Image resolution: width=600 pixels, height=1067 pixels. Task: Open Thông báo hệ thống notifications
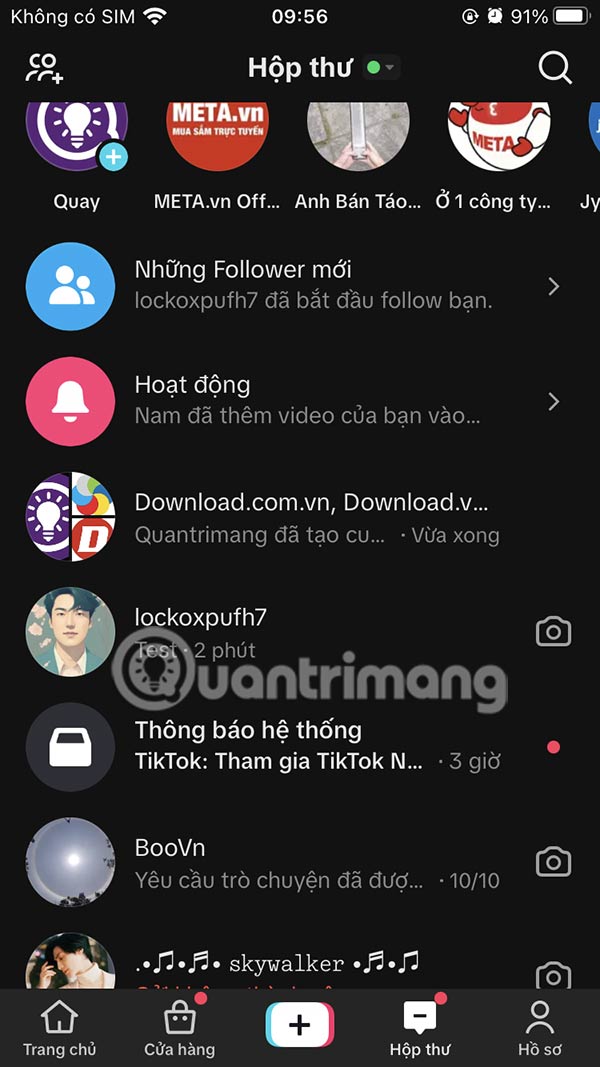[x=300, y=746]
